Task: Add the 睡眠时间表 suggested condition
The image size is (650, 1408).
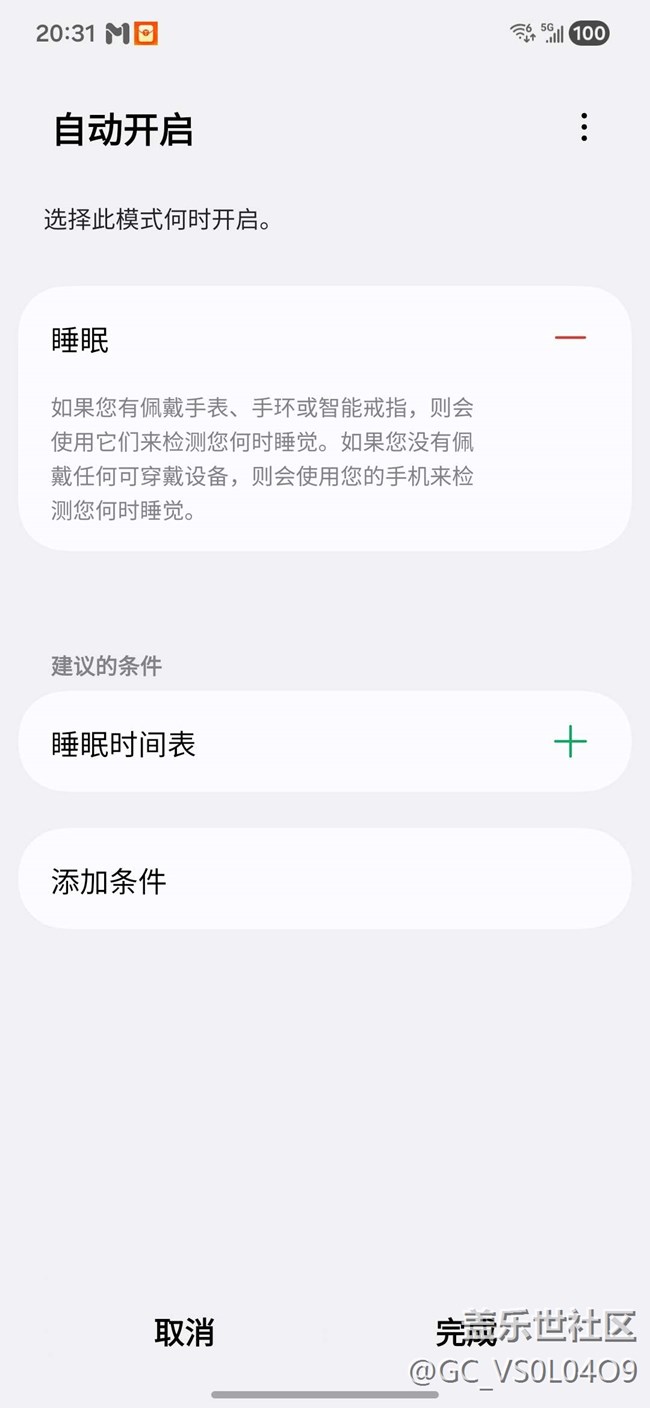Action: pyautogui.click(x=570, y=742)
